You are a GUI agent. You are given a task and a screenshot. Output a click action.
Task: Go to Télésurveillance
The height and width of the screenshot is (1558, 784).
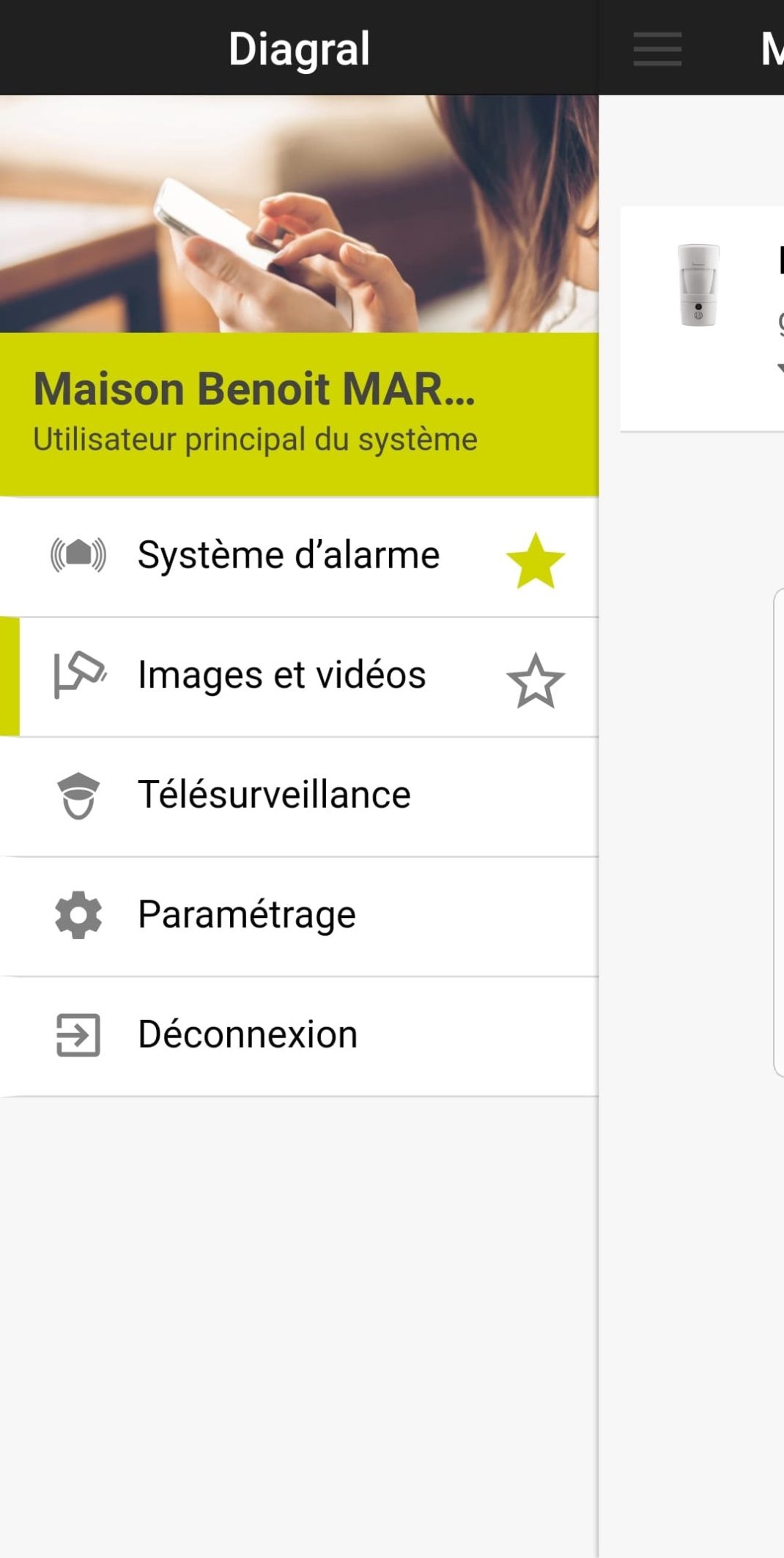274,795
